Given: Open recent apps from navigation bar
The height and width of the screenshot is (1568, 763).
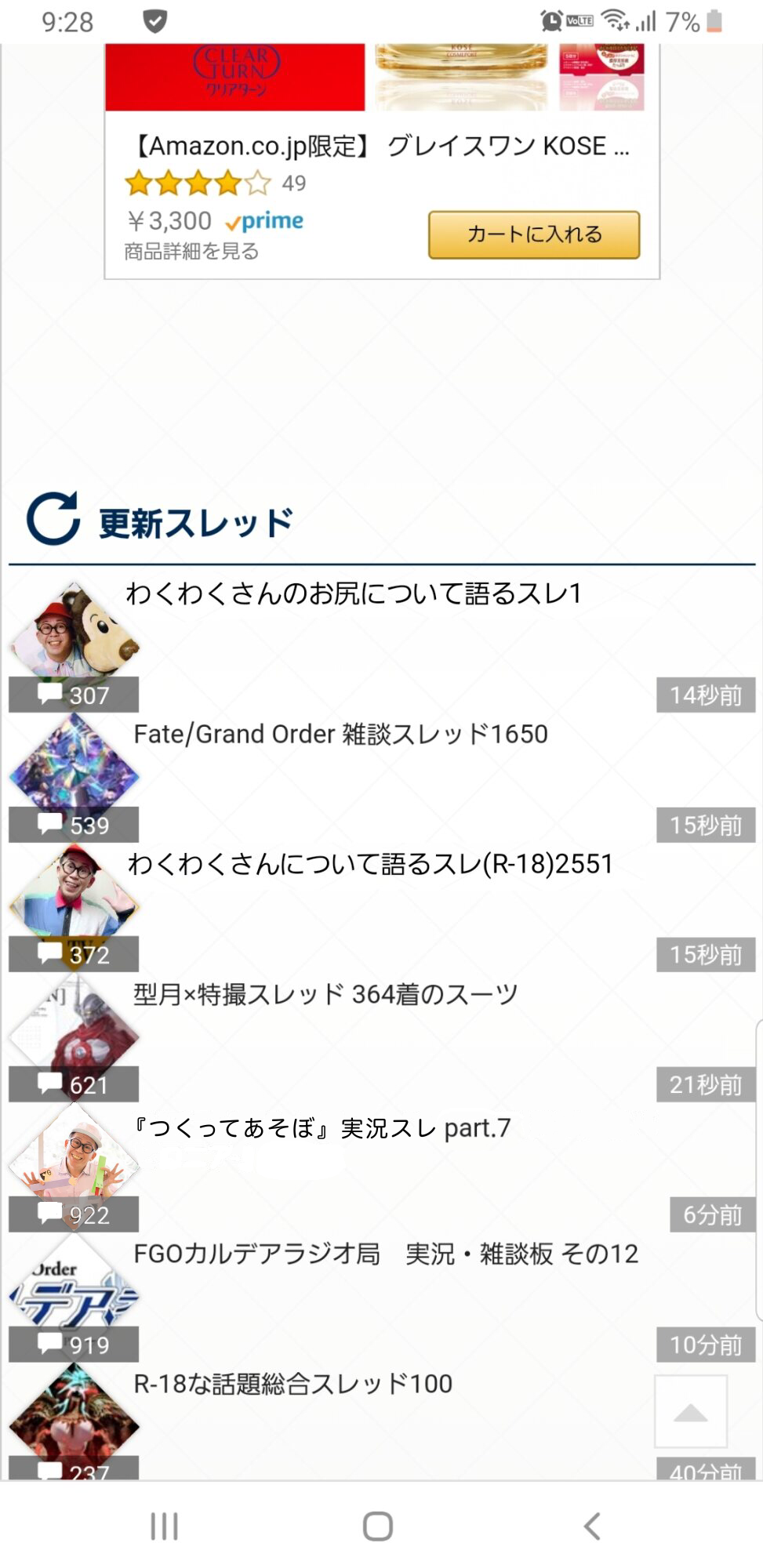Looking at the screenshot, I should point(164,1526).
